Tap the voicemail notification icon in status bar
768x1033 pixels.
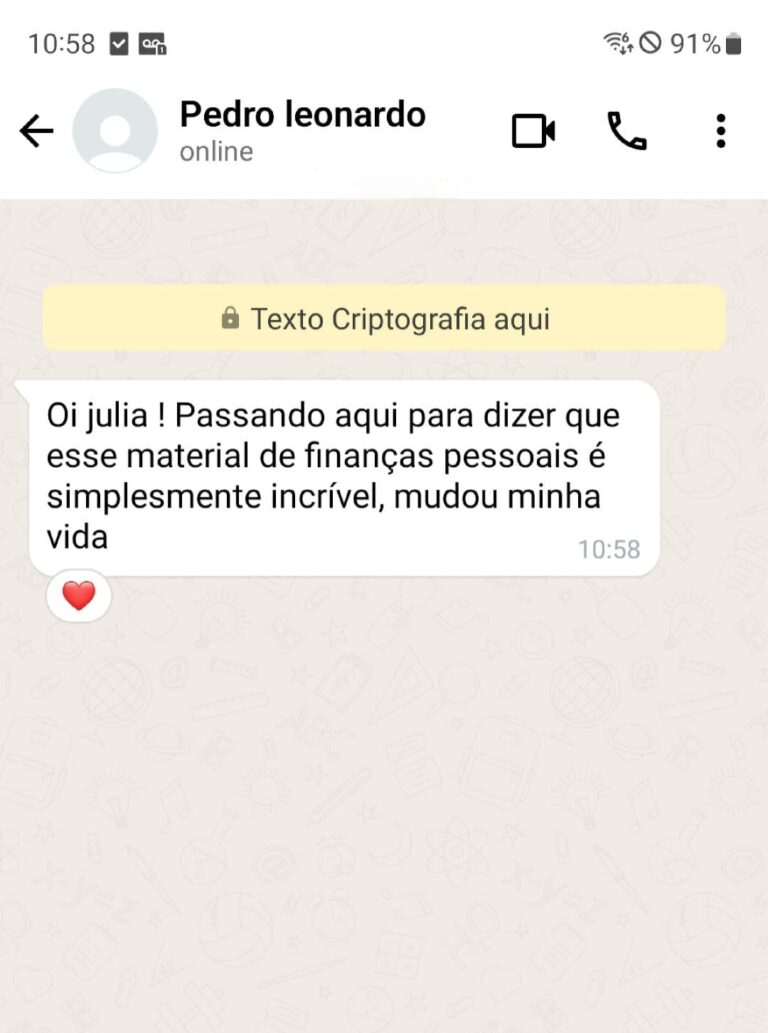152,44
